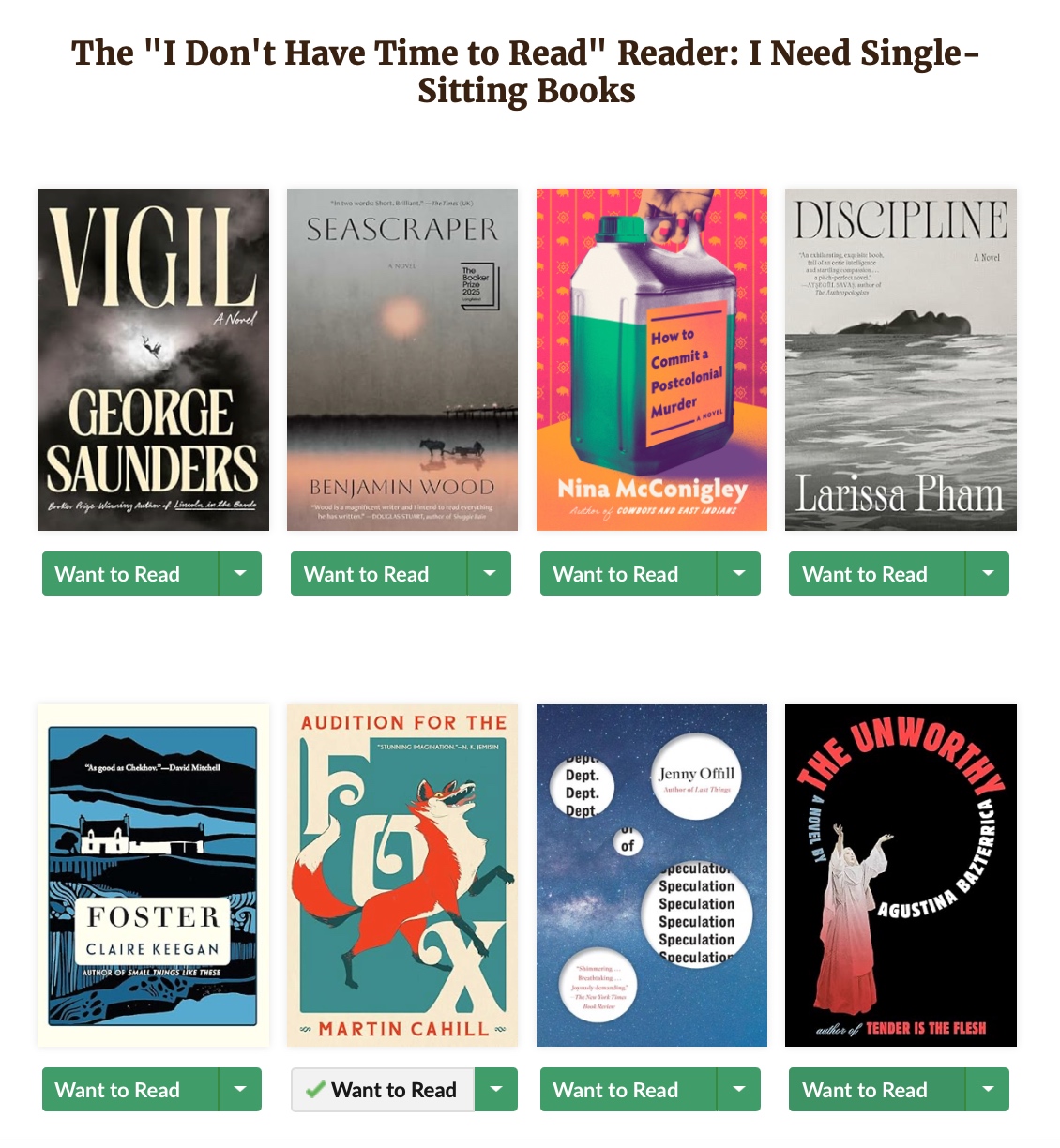
Task: Add Postcolonial Murder to Want to Read
Action: [628, 574]
